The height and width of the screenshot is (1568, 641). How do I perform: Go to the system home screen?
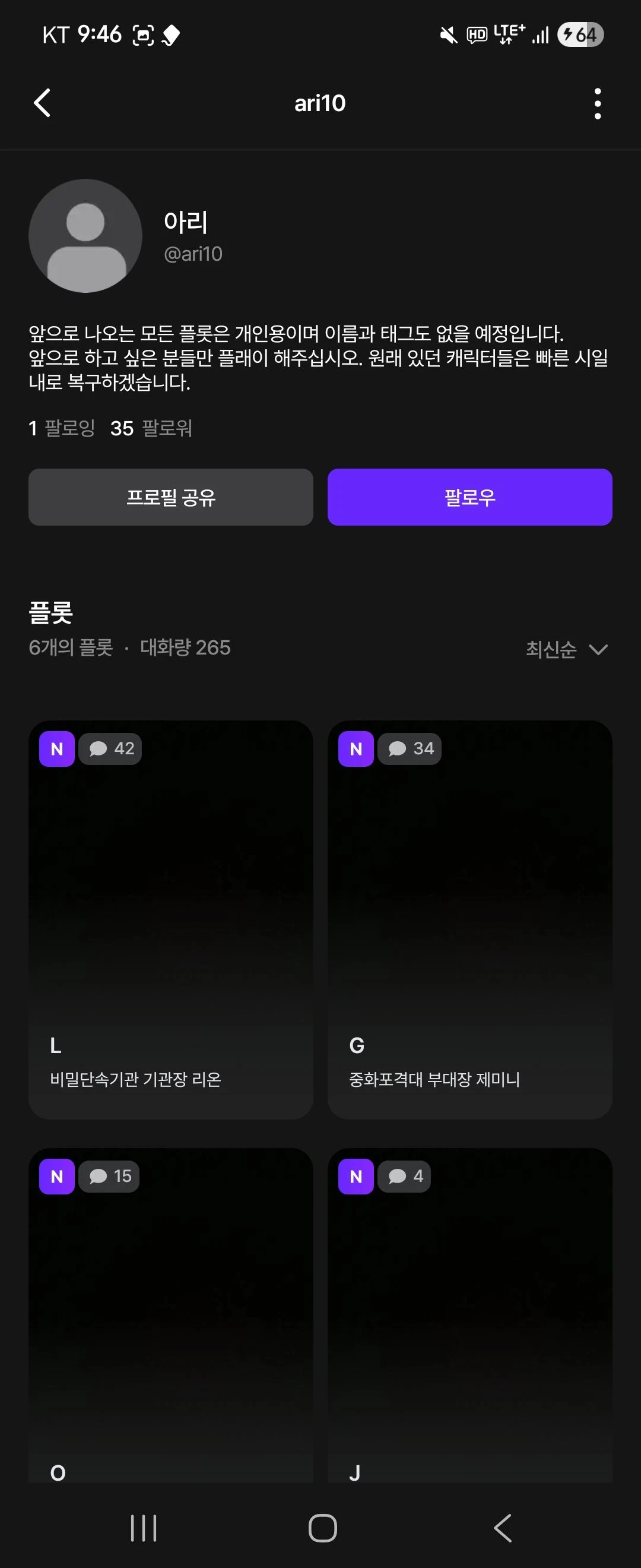[x=322, y=1528]
